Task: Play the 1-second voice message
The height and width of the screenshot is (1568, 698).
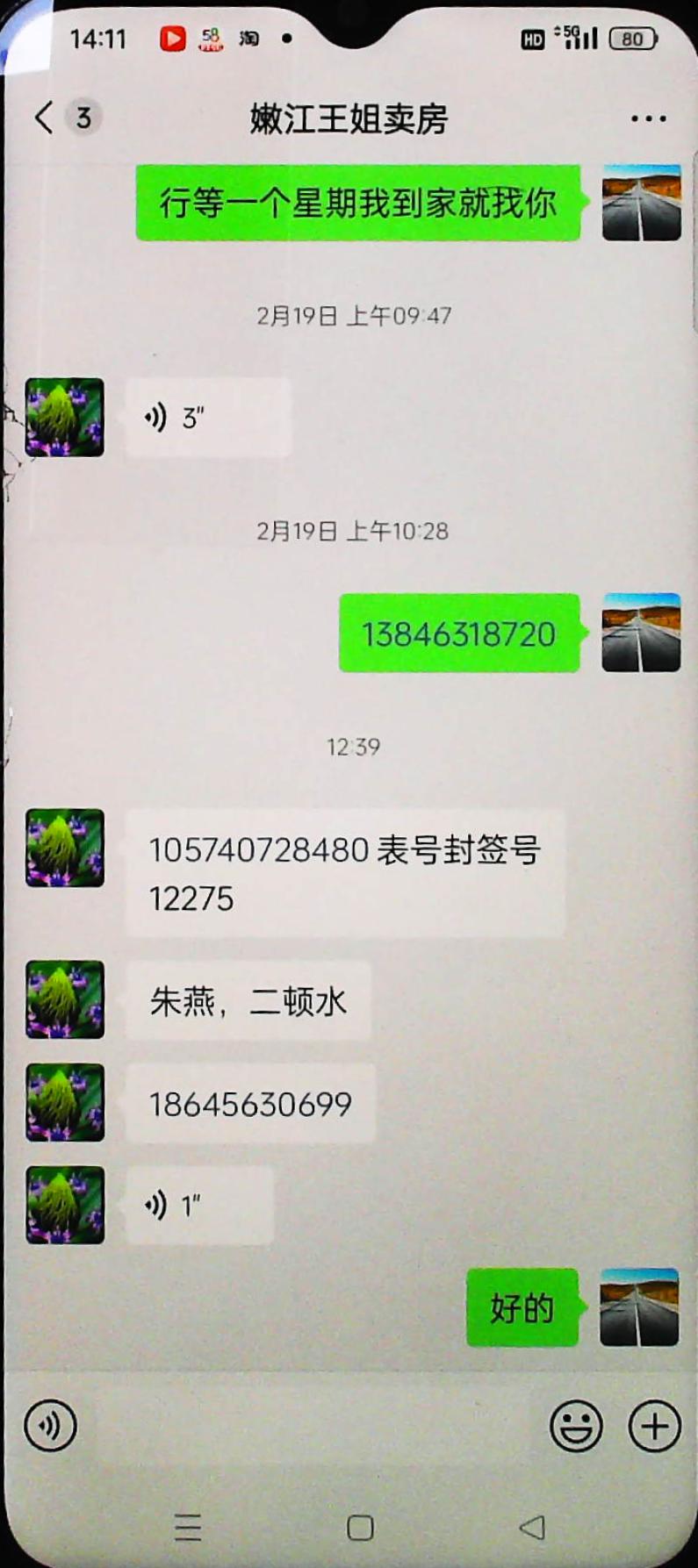Action: pos(198,1206)
